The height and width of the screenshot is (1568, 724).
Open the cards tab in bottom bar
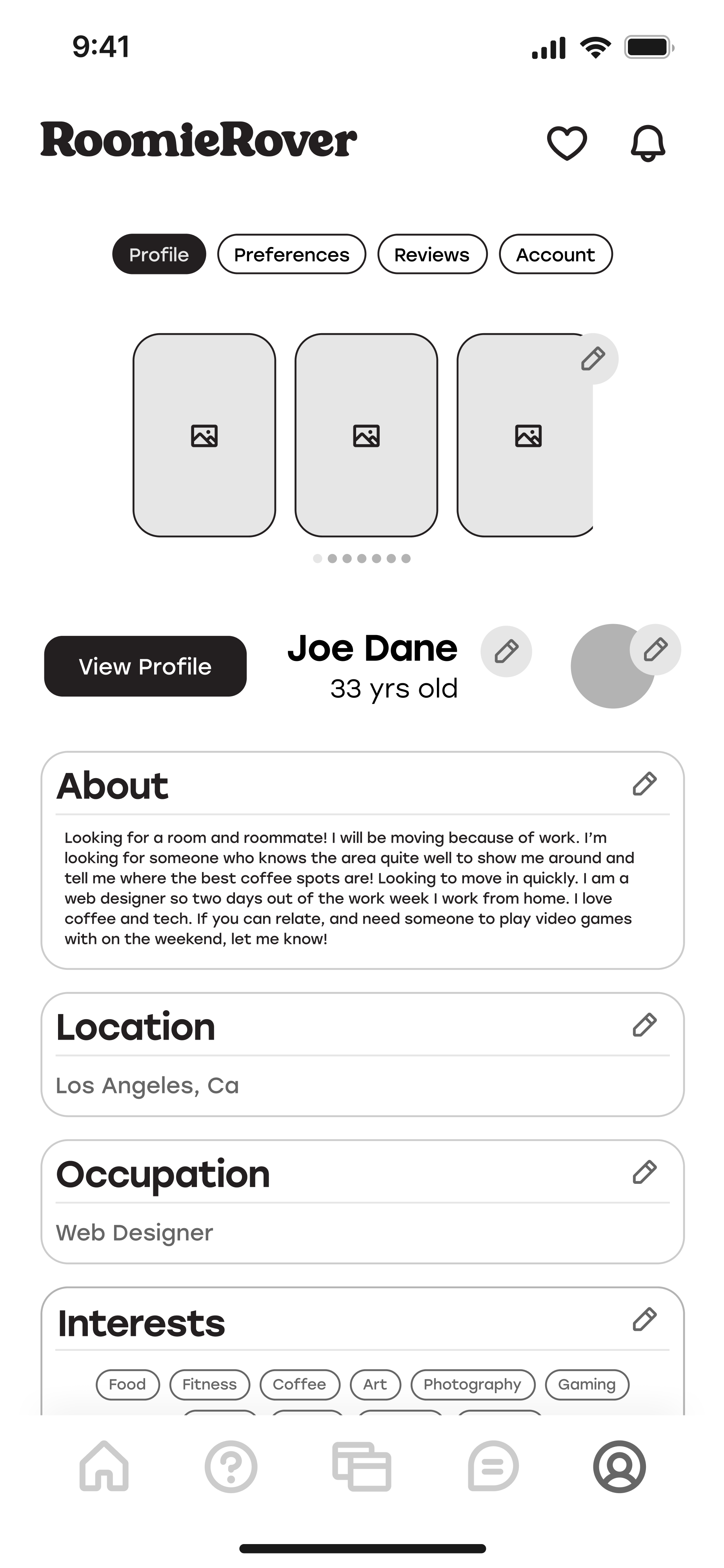coord(362,1466)
